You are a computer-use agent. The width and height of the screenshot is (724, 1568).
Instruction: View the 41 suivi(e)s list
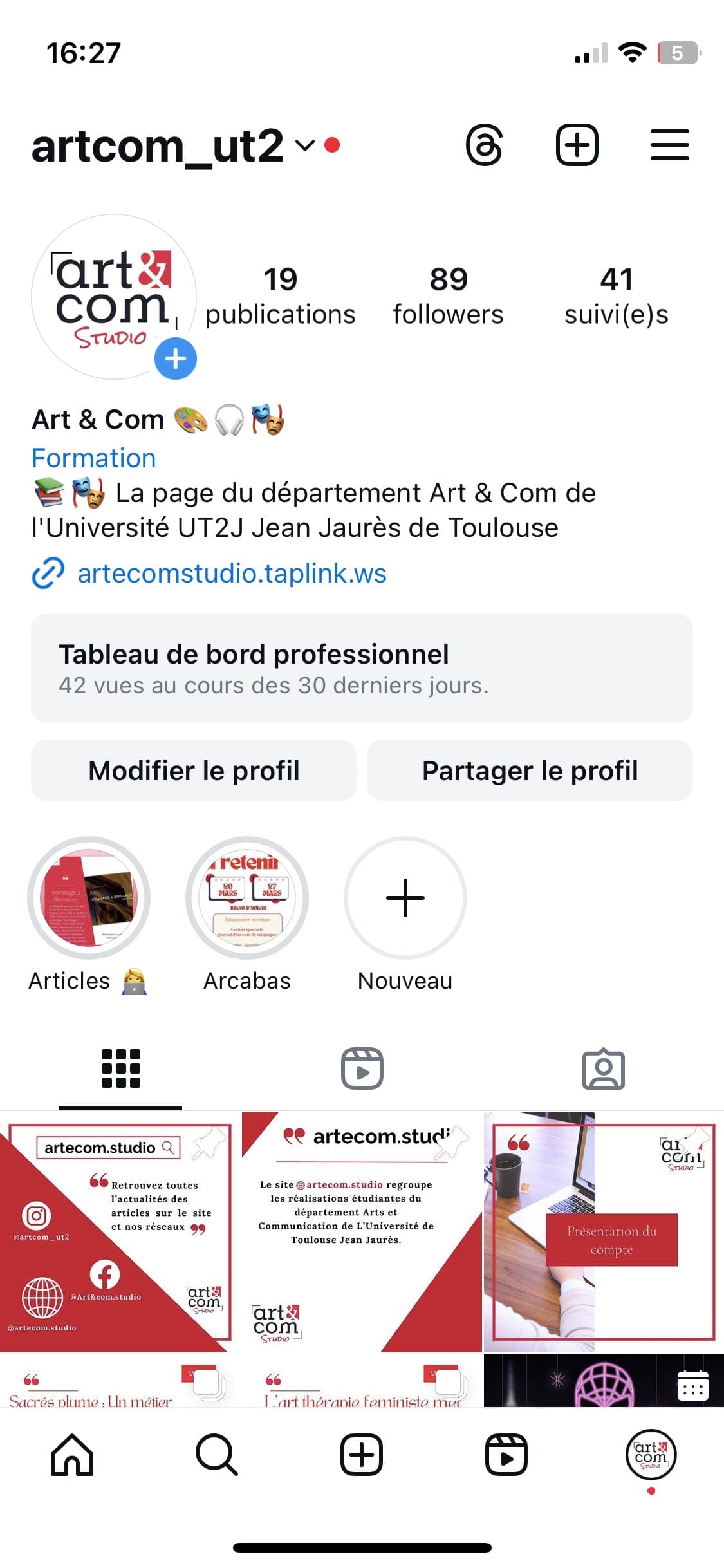click(x=616, y=296)
